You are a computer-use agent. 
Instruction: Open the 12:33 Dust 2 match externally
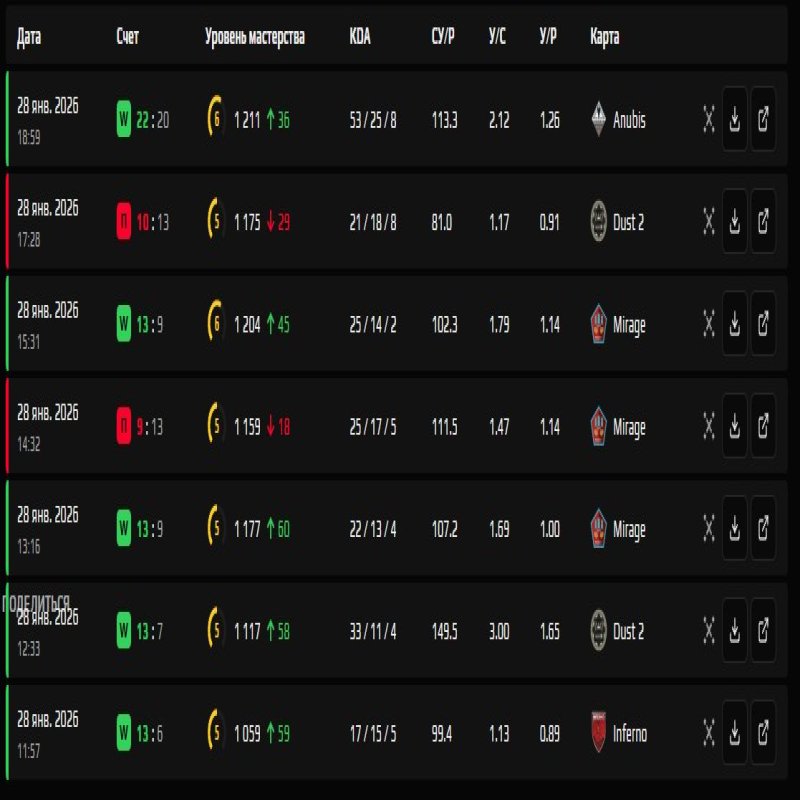763,631
